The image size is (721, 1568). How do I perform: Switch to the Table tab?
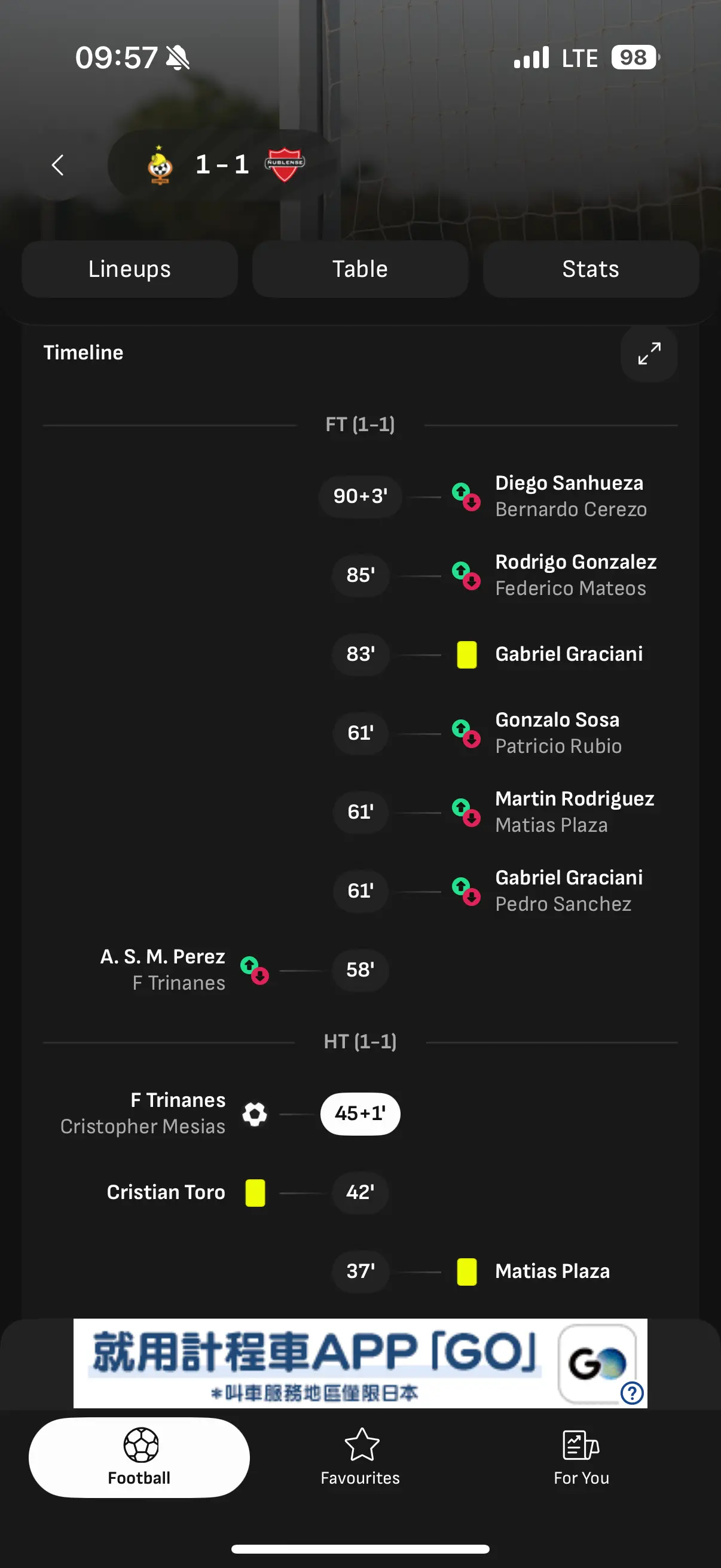(360, 269)
